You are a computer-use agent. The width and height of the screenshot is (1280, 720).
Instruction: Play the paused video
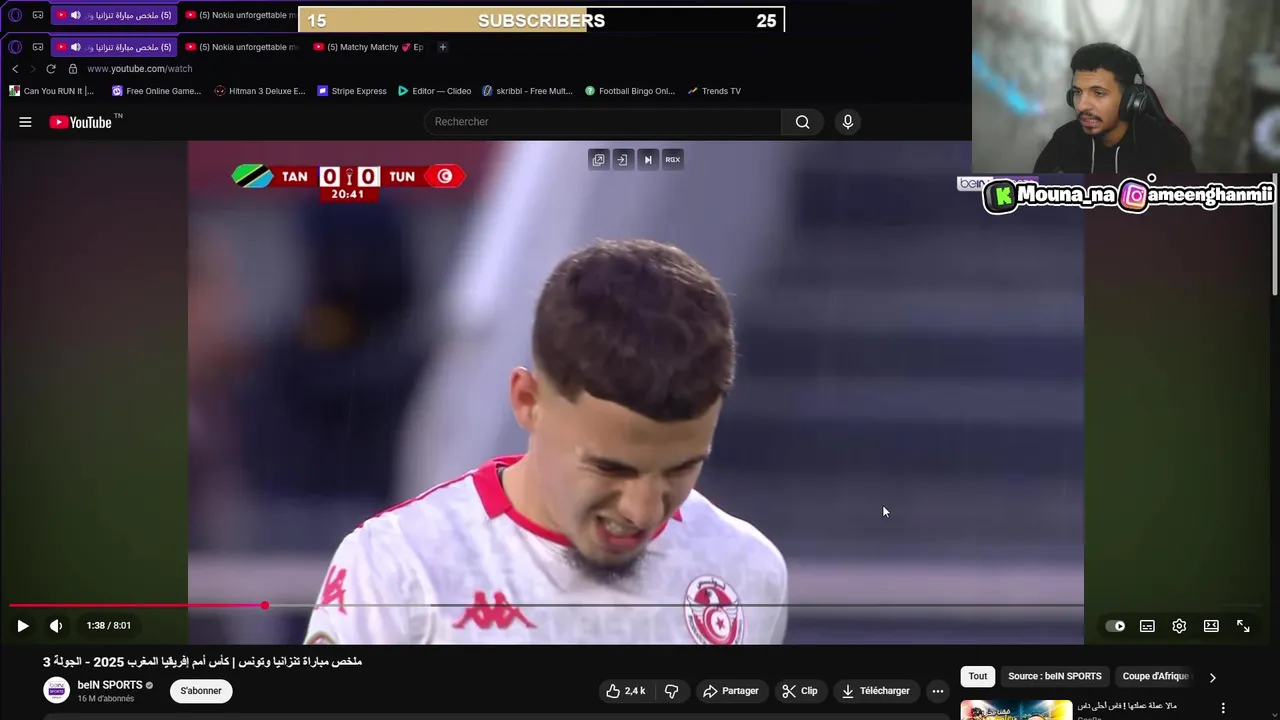click(x=22, y=626)
